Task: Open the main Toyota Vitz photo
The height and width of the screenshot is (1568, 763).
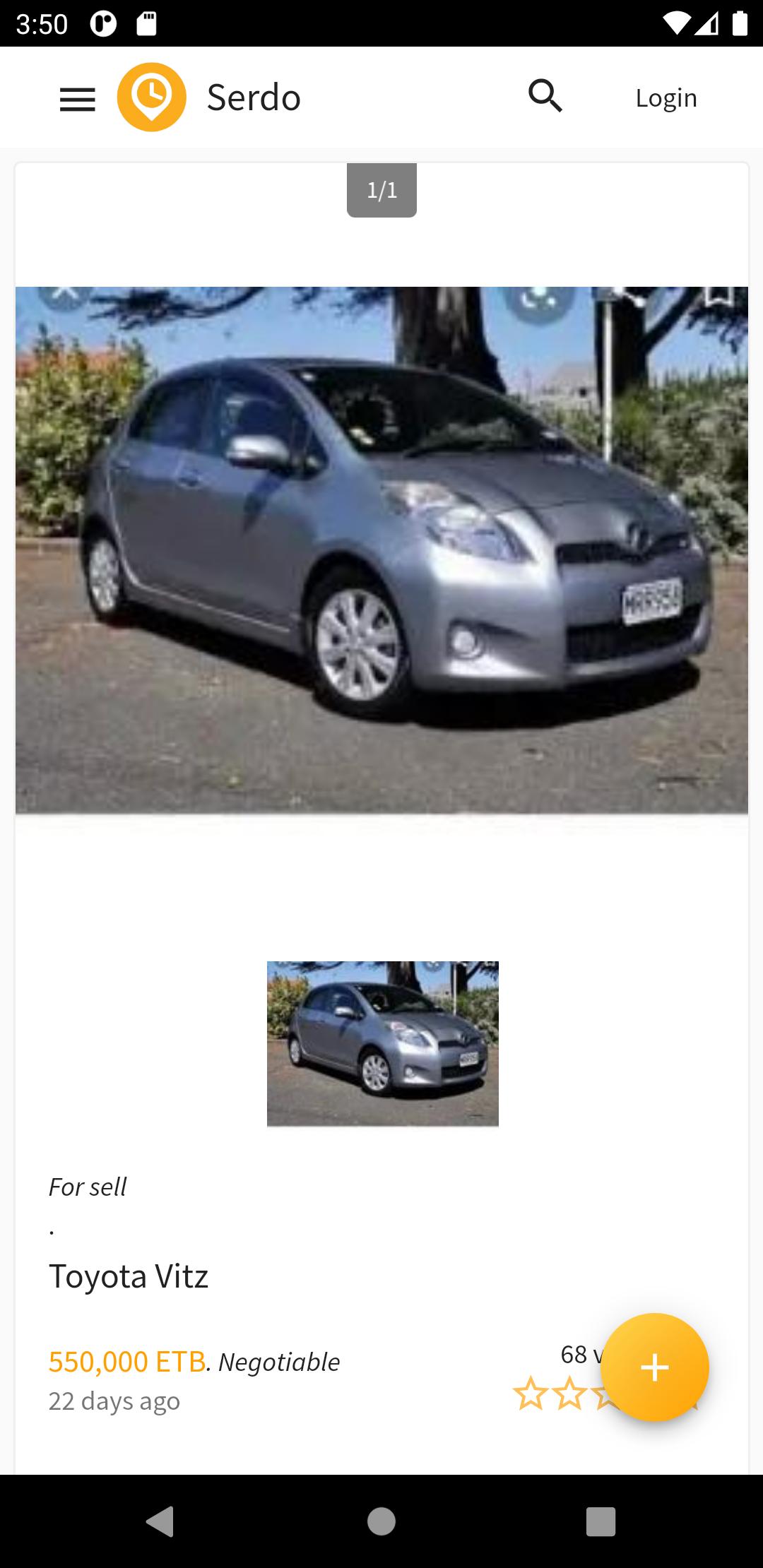Action: tap(381, 550)
